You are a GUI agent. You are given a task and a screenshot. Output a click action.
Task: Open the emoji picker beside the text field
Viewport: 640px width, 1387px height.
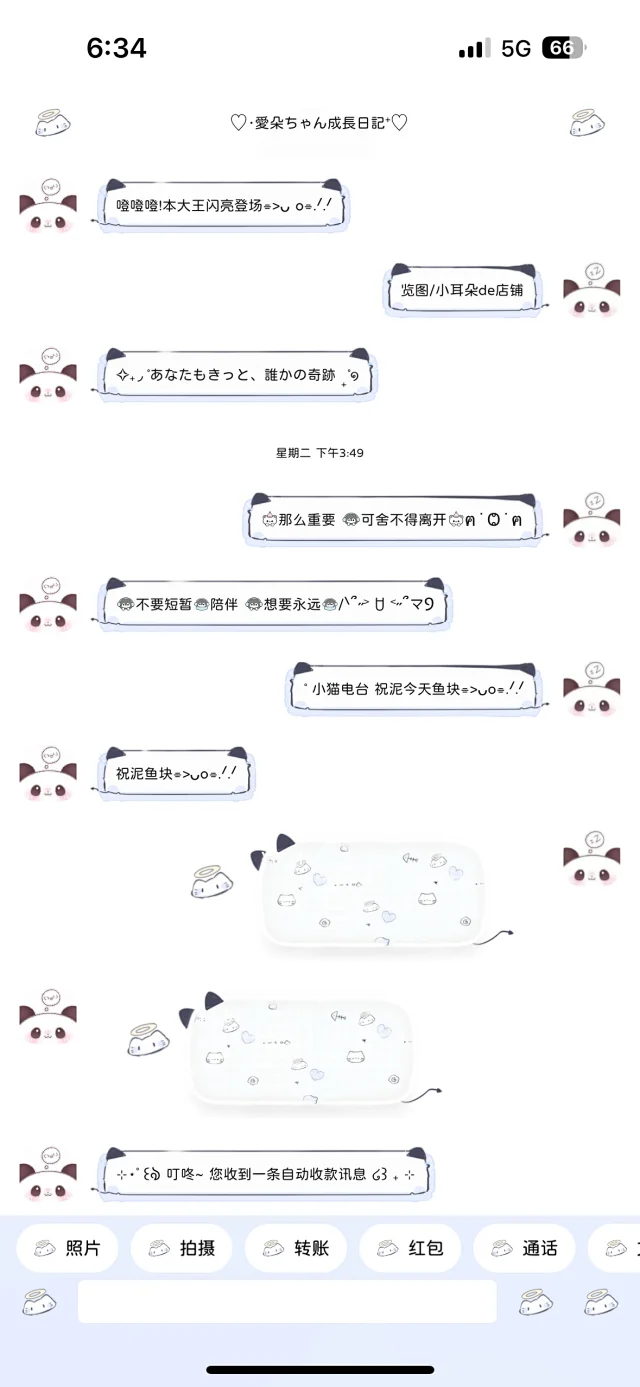click(x=535, y=1301)
